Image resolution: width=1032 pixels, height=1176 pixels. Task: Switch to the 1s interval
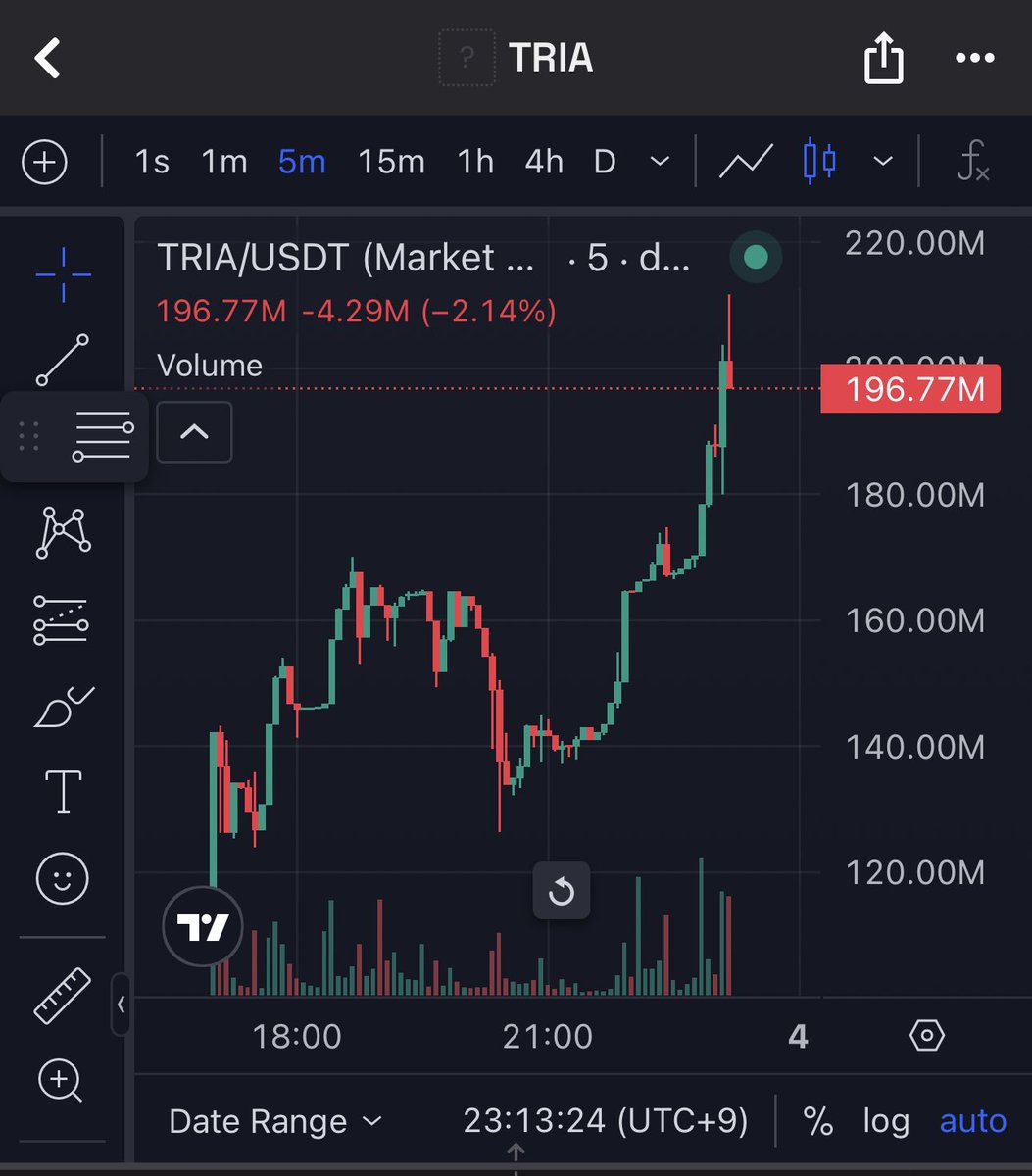tap(152, 162)
